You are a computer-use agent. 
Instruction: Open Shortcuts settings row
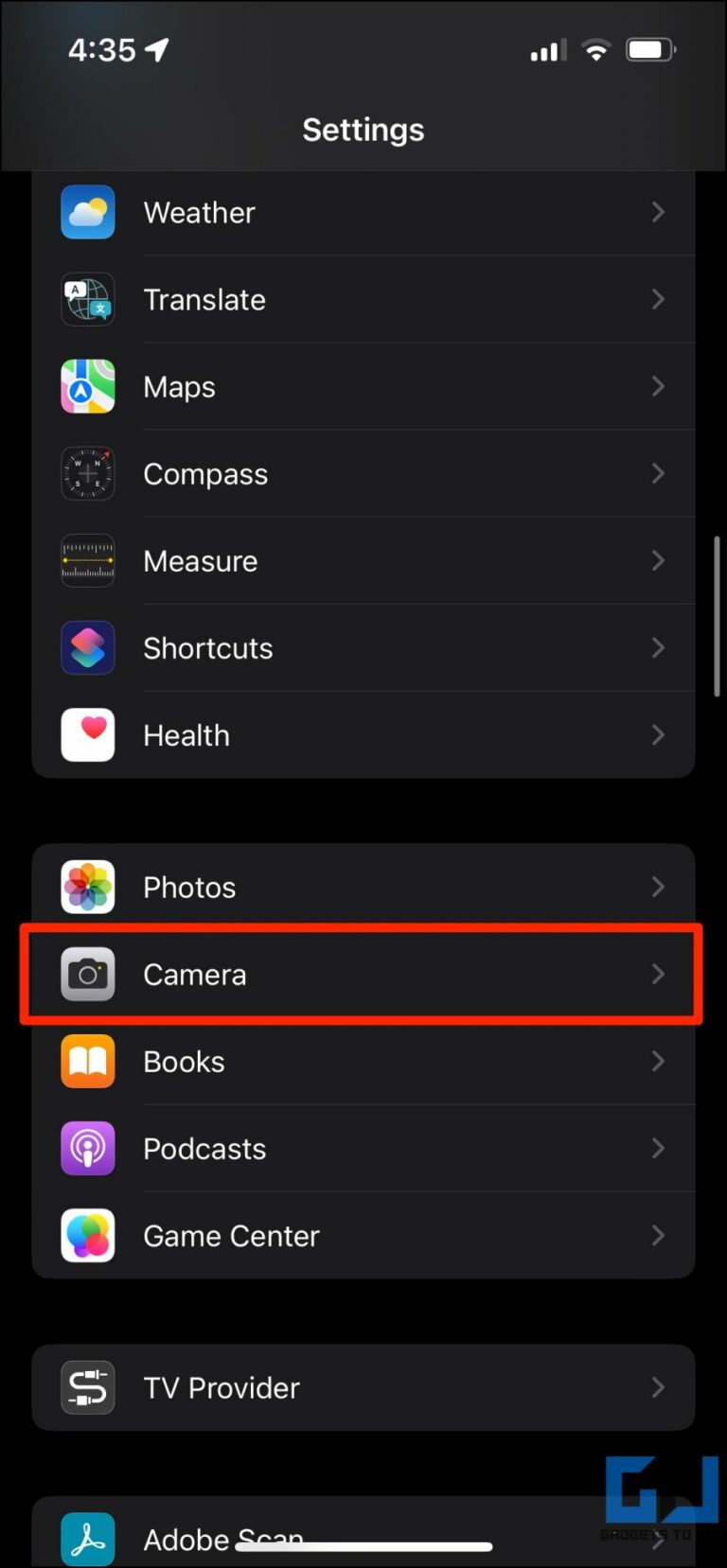(x=363, y=647)
